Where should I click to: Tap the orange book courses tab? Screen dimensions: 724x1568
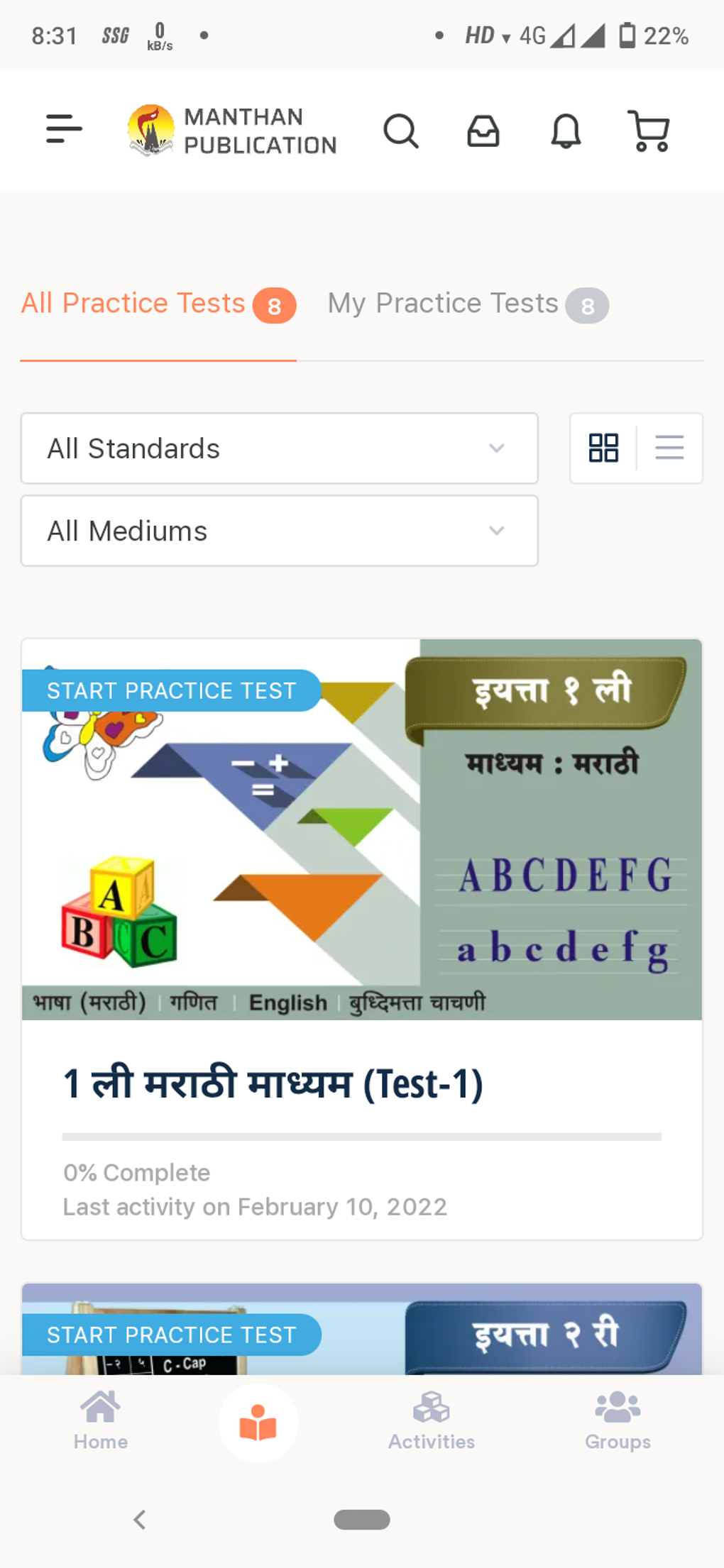(x=258, y=1423)
